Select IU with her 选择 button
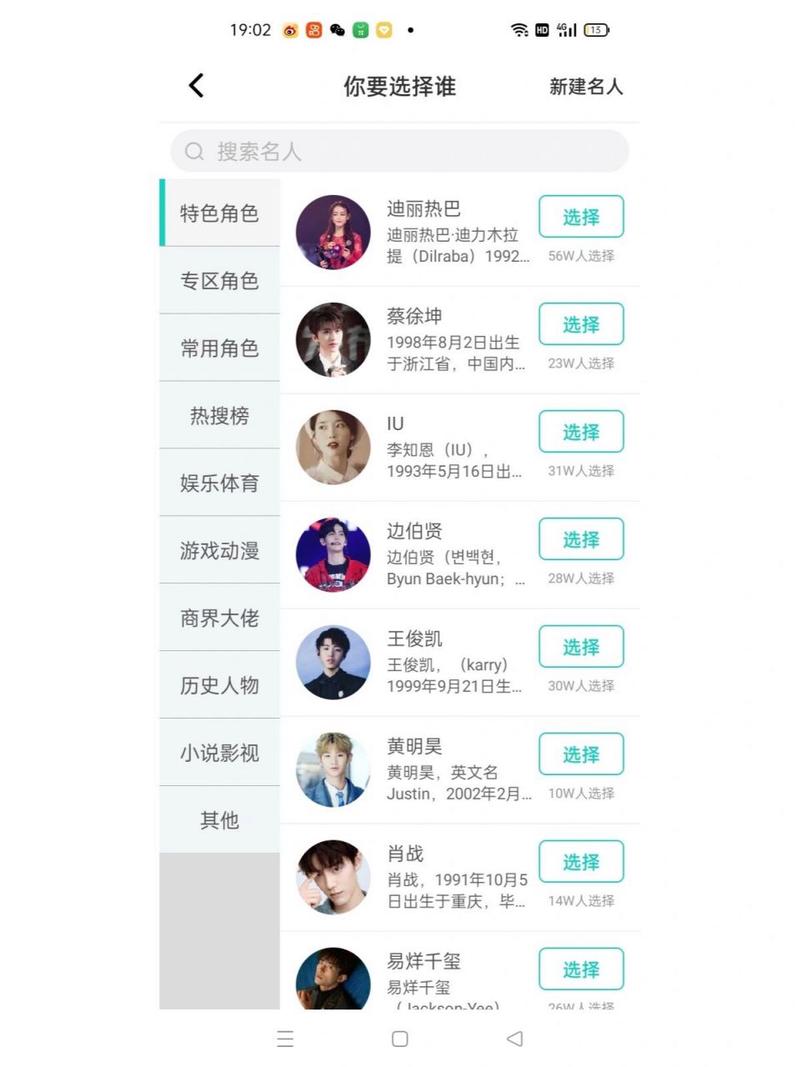 (x=581, y=432)
